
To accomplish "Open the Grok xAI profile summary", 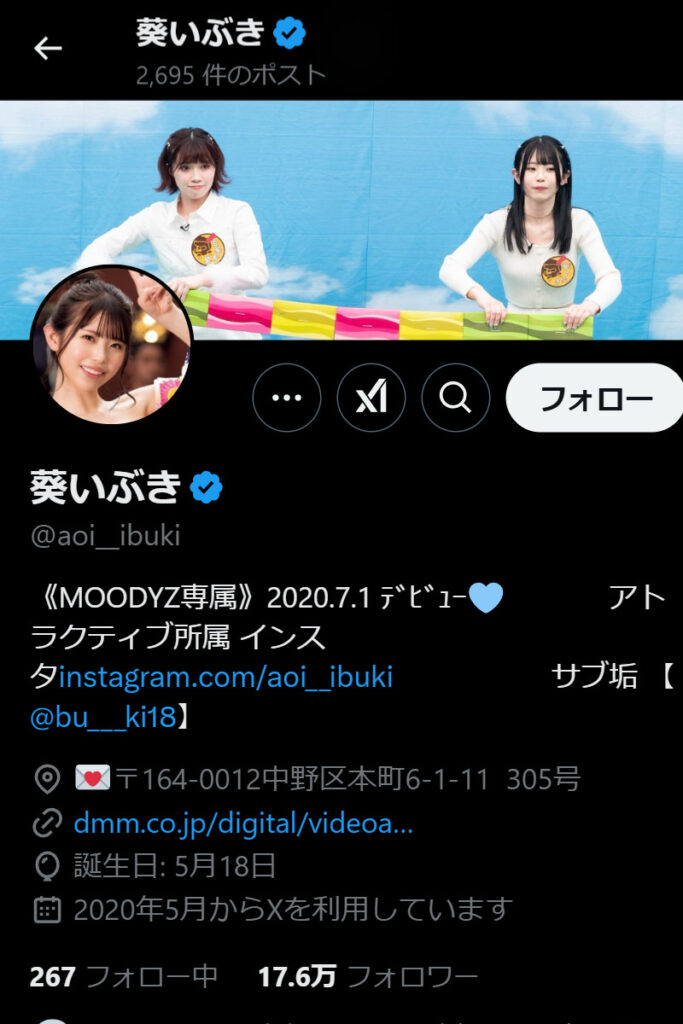I will tap(371, 397).
